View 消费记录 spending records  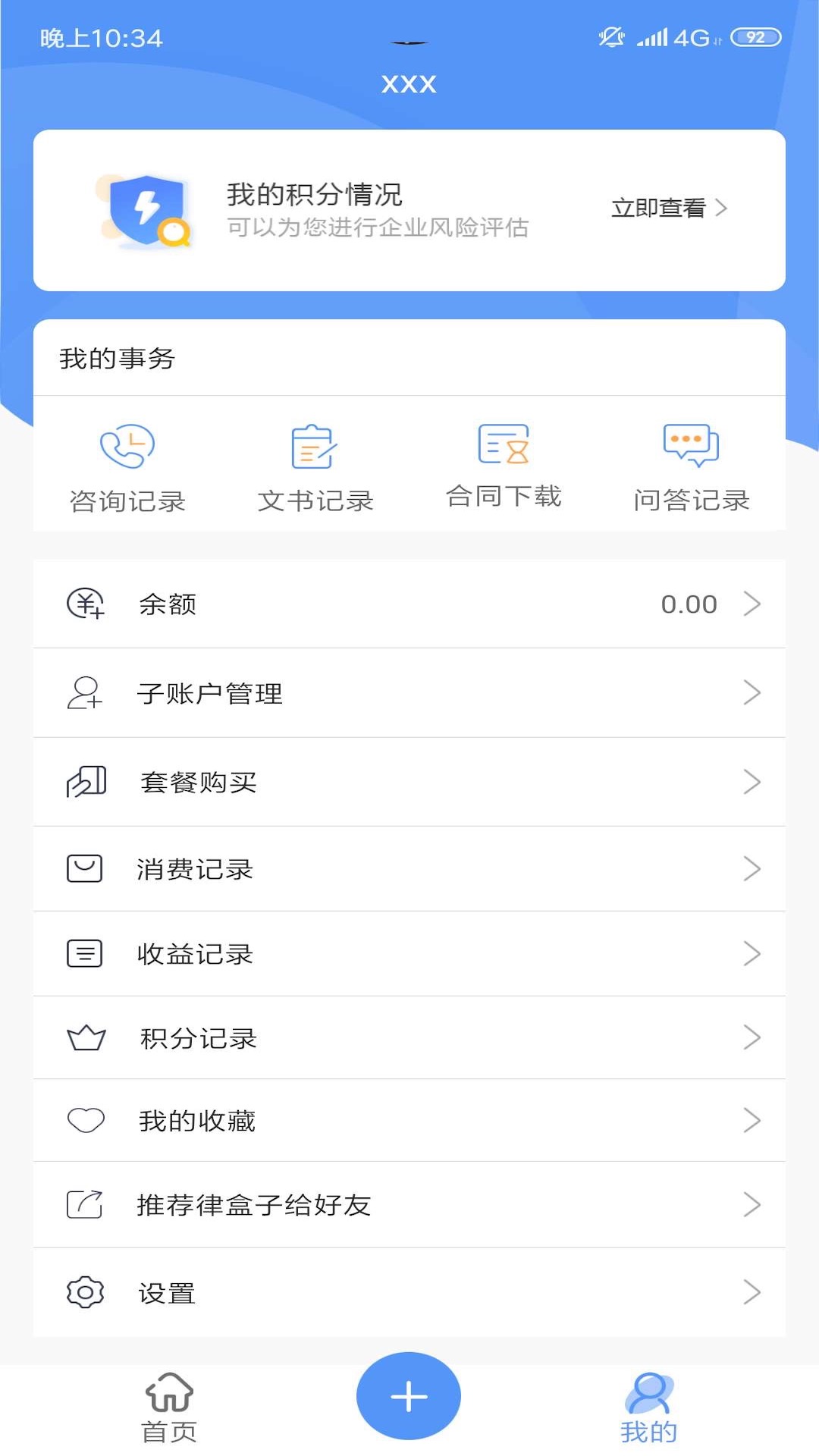coord(409,869)
